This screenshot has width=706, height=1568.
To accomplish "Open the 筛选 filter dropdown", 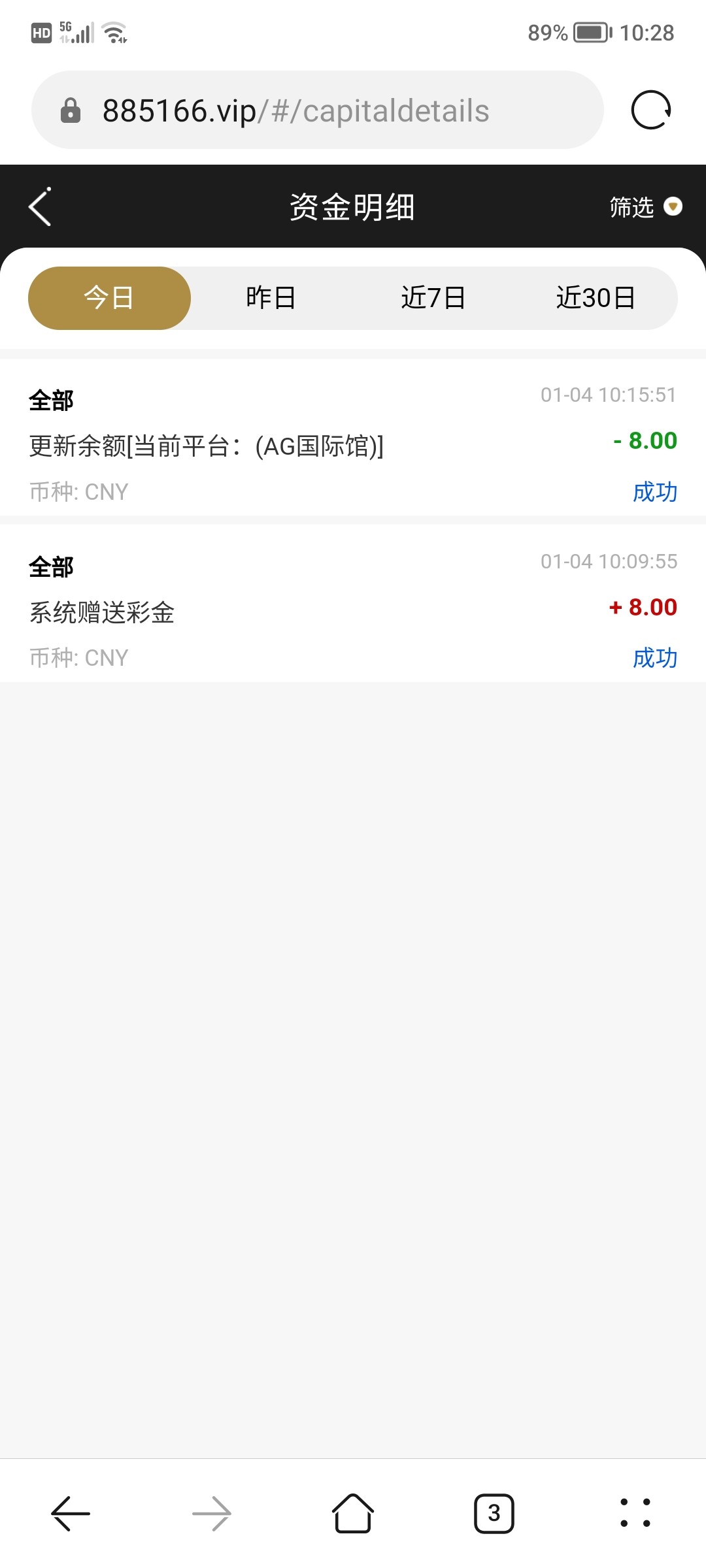I will point(645,207).
